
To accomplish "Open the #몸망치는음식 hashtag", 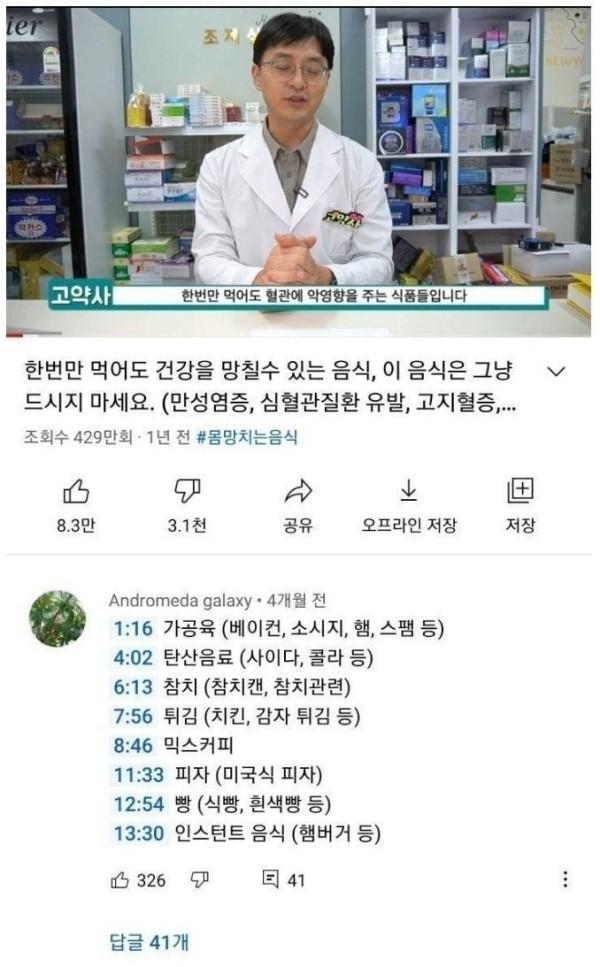I will point(247,437).
